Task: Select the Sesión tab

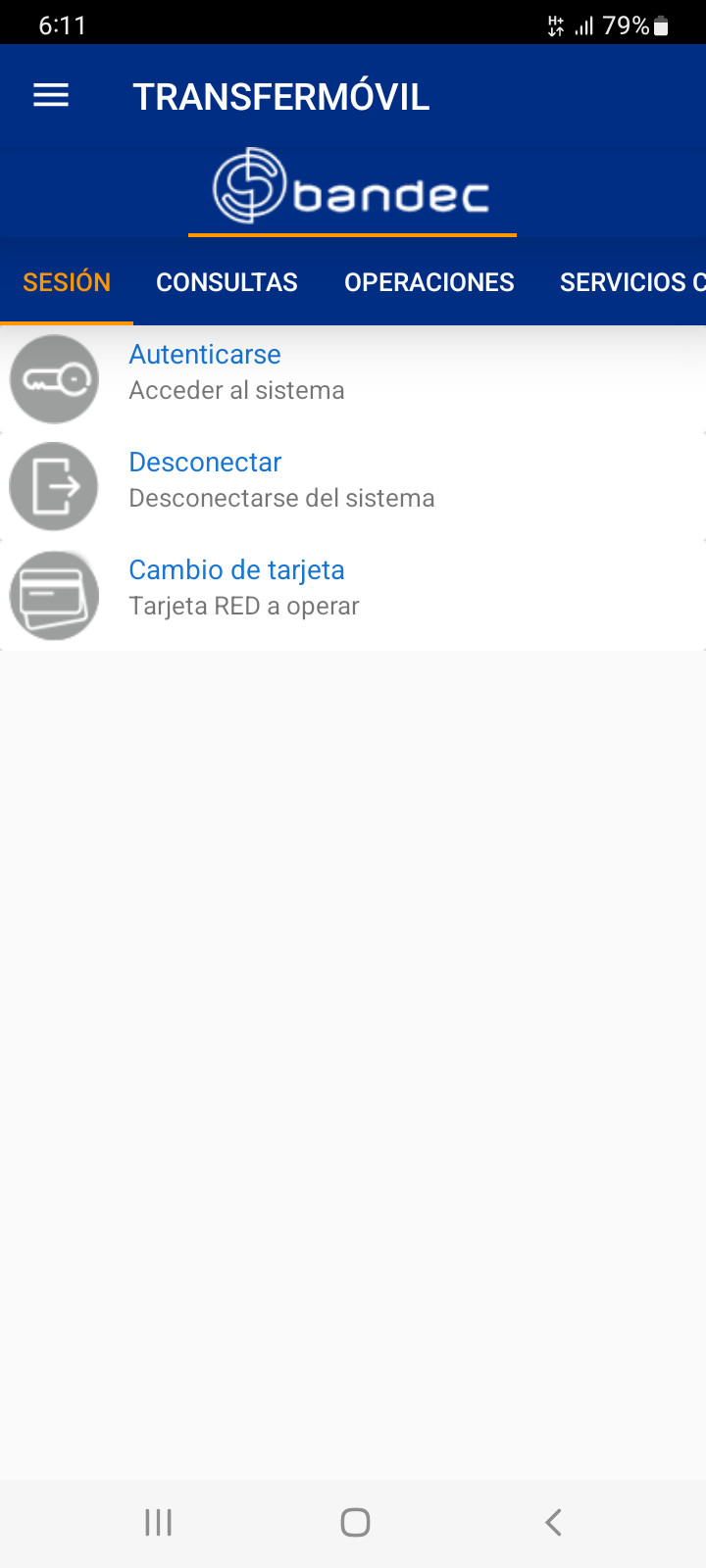Action: click(x=67, y=282)
